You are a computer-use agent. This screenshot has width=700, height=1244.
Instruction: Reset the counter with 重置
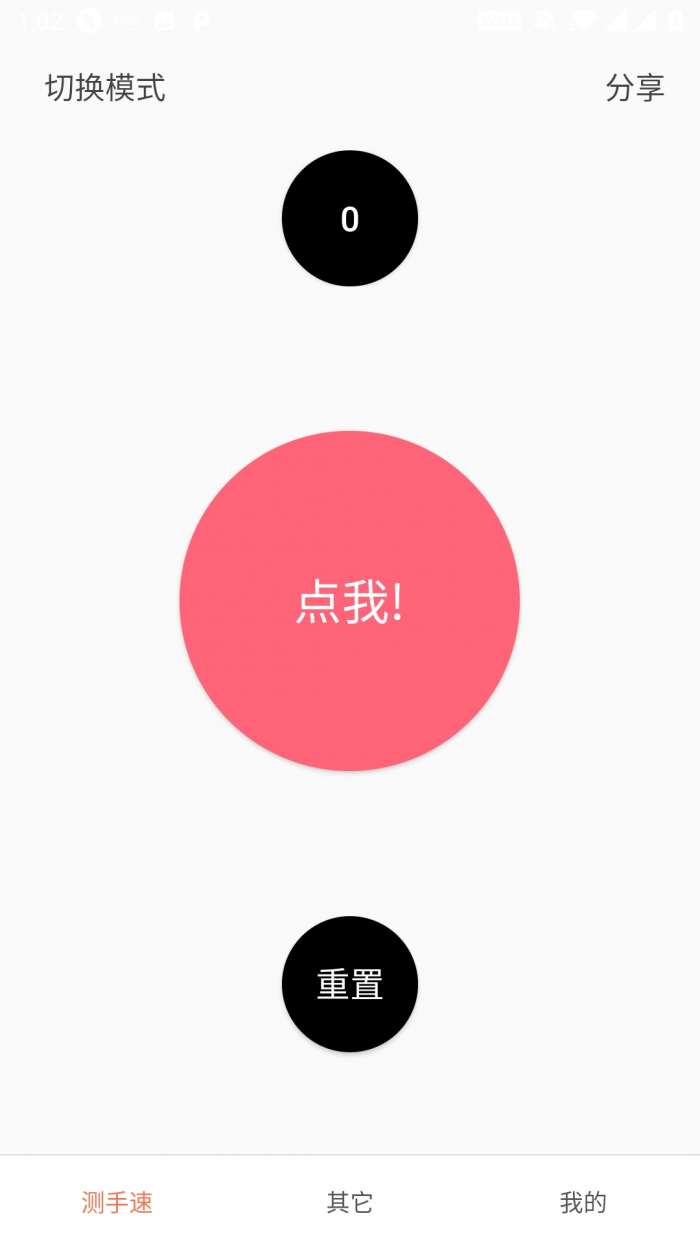pyautogui.click(x=349, y=984)
